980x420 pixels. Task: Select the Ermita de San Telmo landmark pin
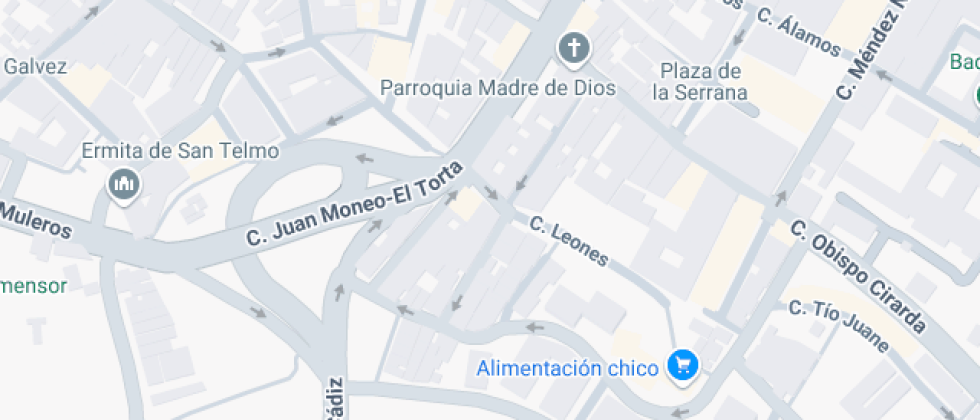(124, 186)
